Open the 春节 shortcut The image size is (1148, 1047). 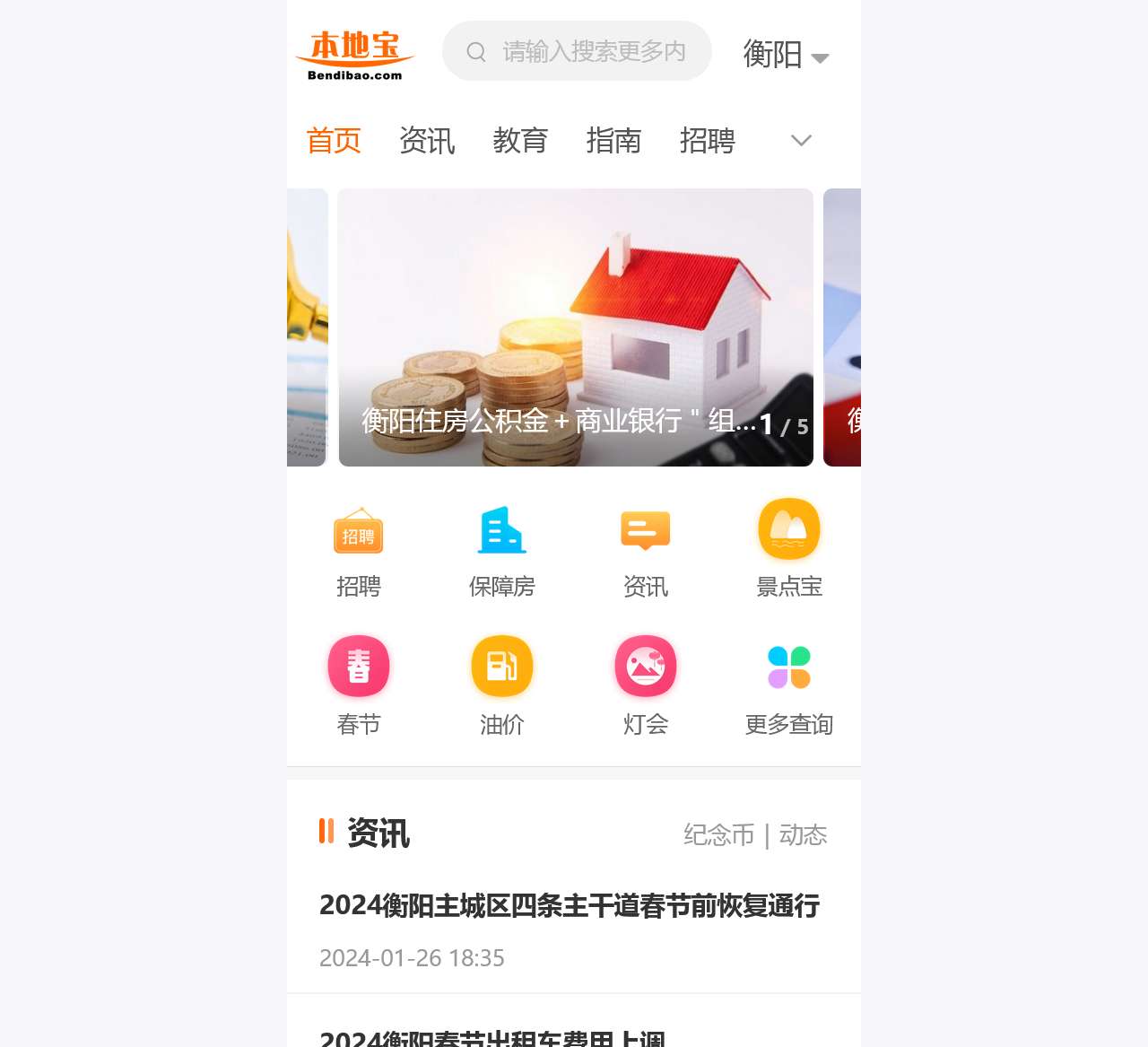coord(359,685)
